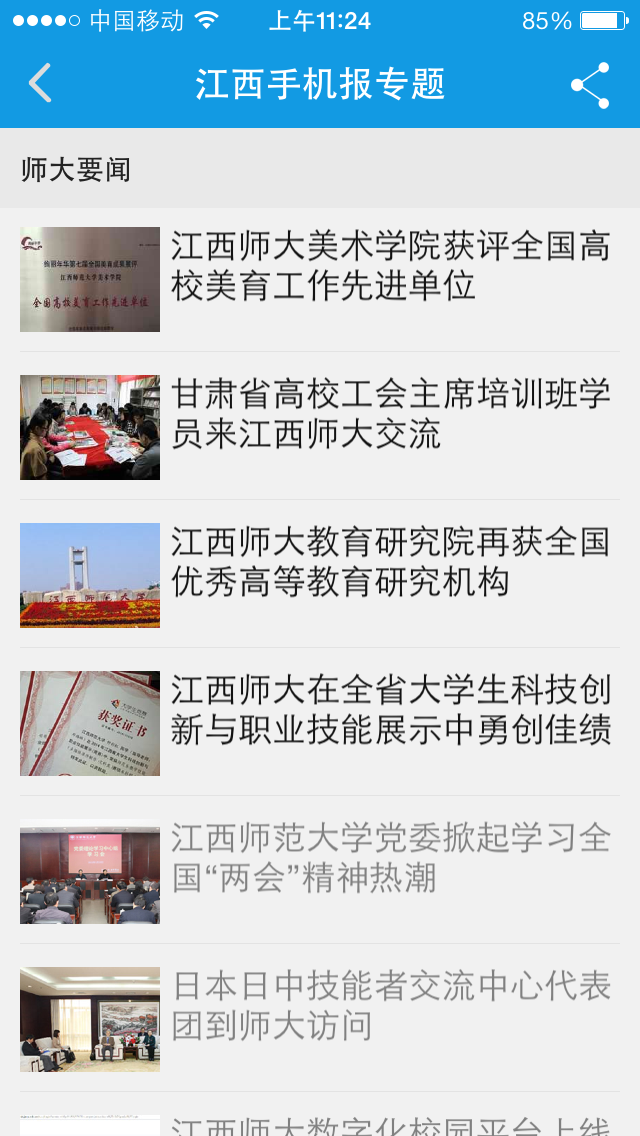
Task: View 党委掀起学习全国“两会”精神热潮 article
Action: click(x=320, y=870)
